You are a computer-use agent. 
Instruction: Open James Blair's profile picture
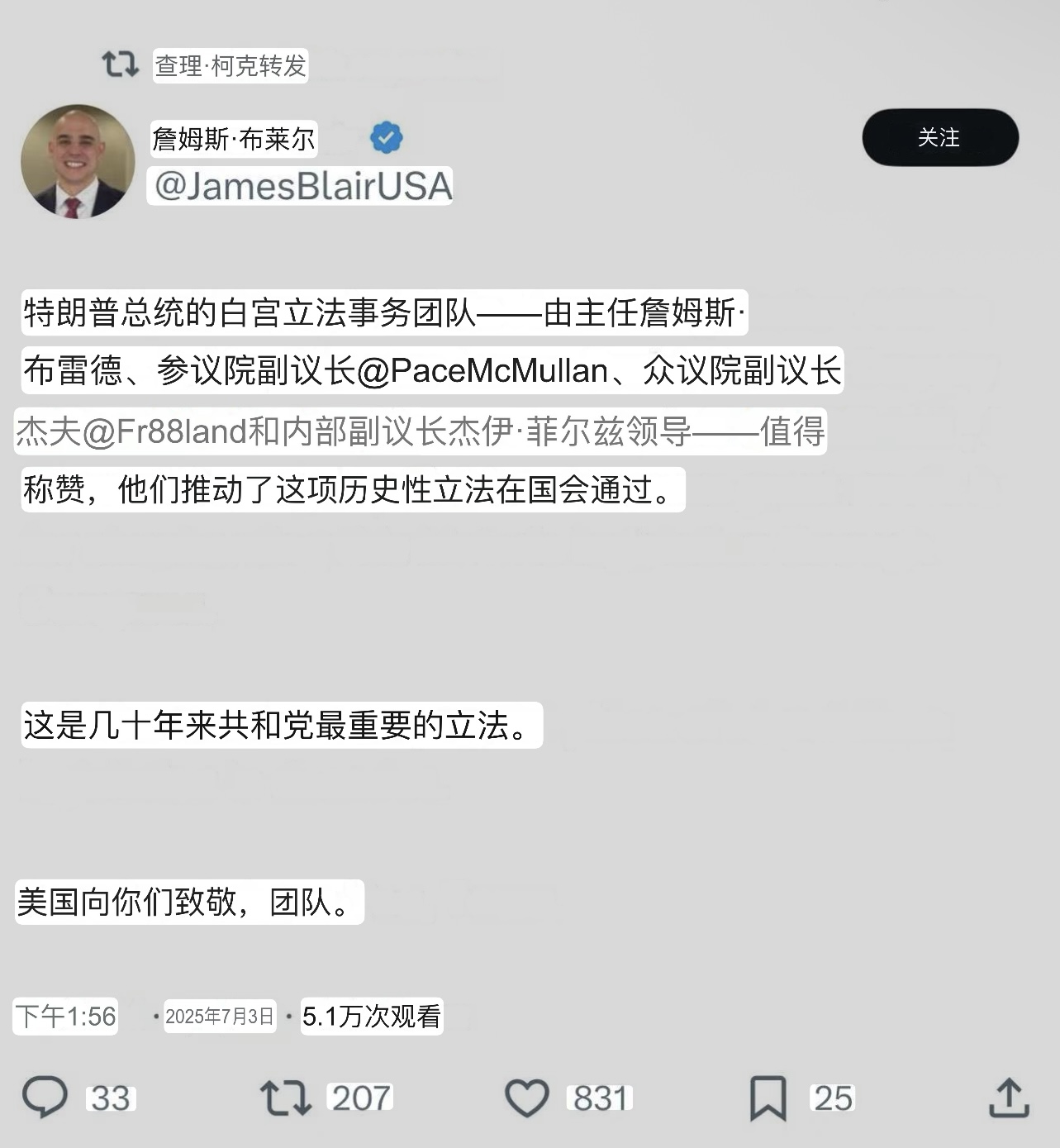coord(78,161)
